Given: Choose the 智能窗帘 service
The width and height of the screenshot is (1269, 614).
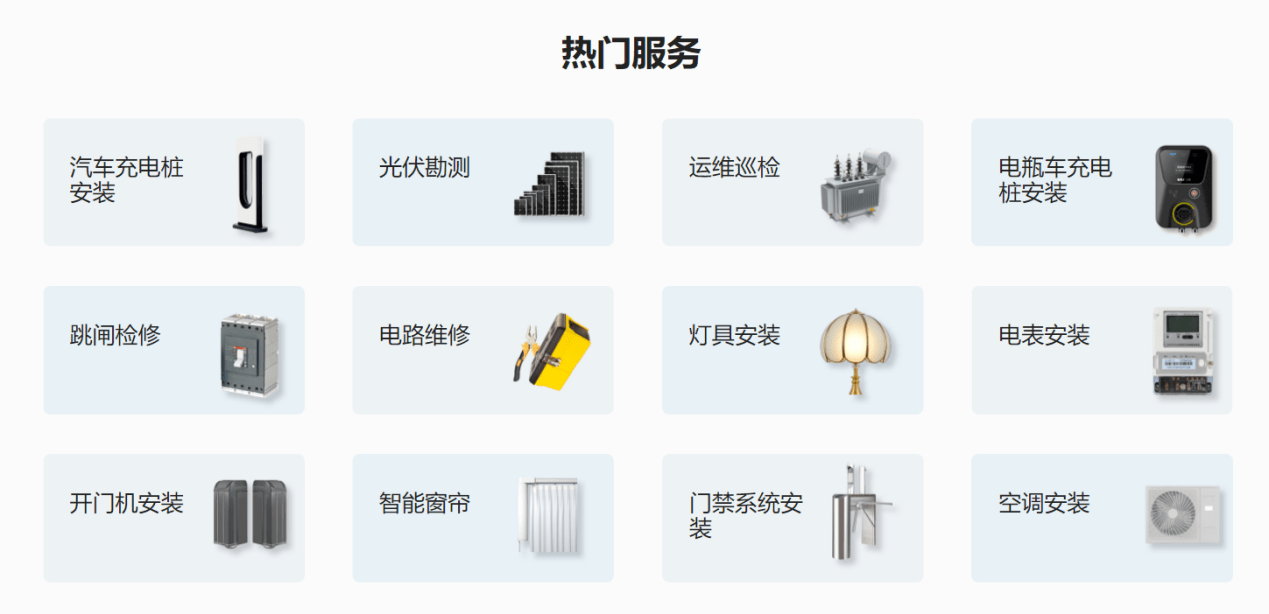Looking at the screenshot, I should click(482, 517).
